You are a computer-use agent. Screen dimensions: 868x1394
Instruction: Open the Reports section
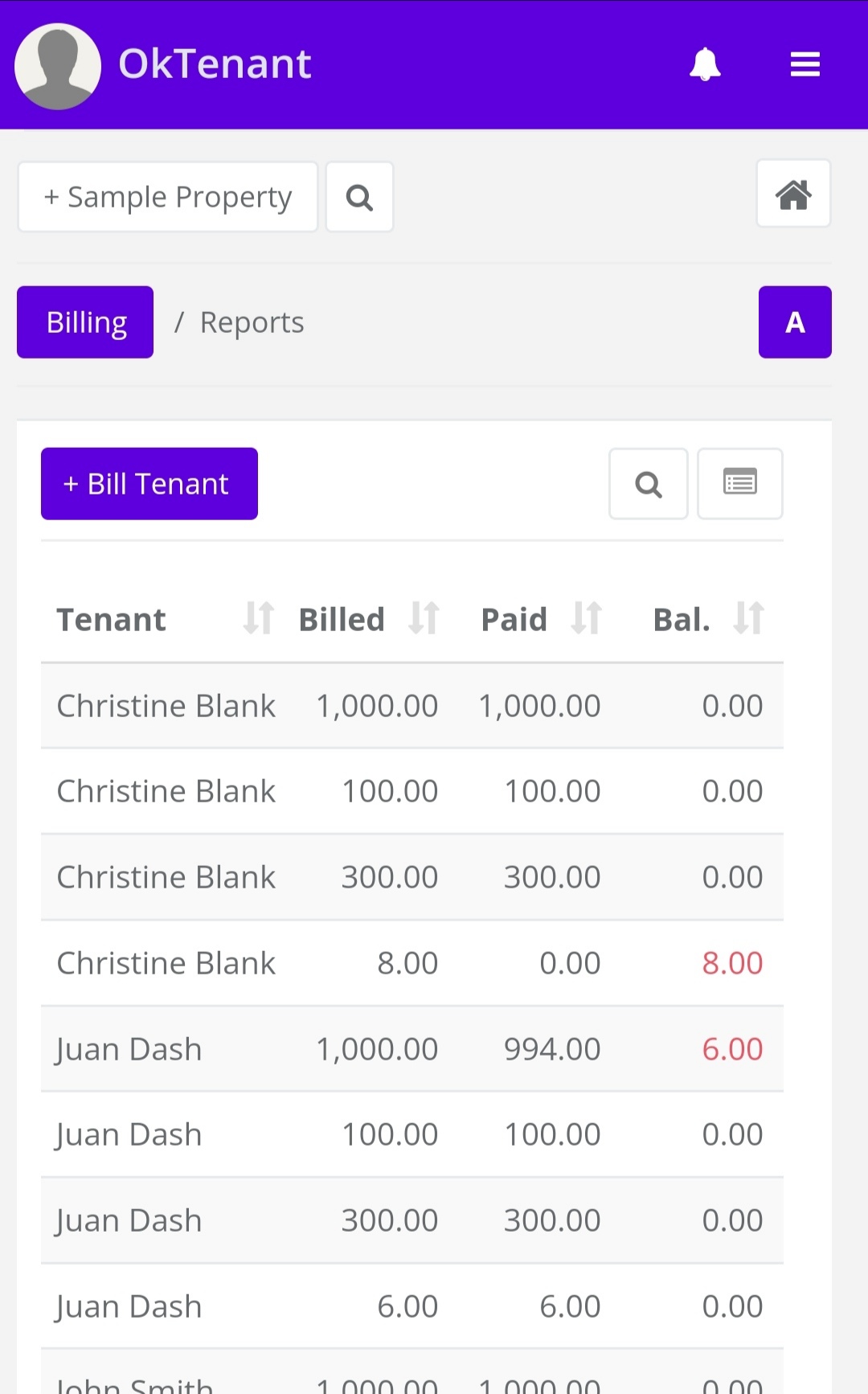[x=252, y=322]
